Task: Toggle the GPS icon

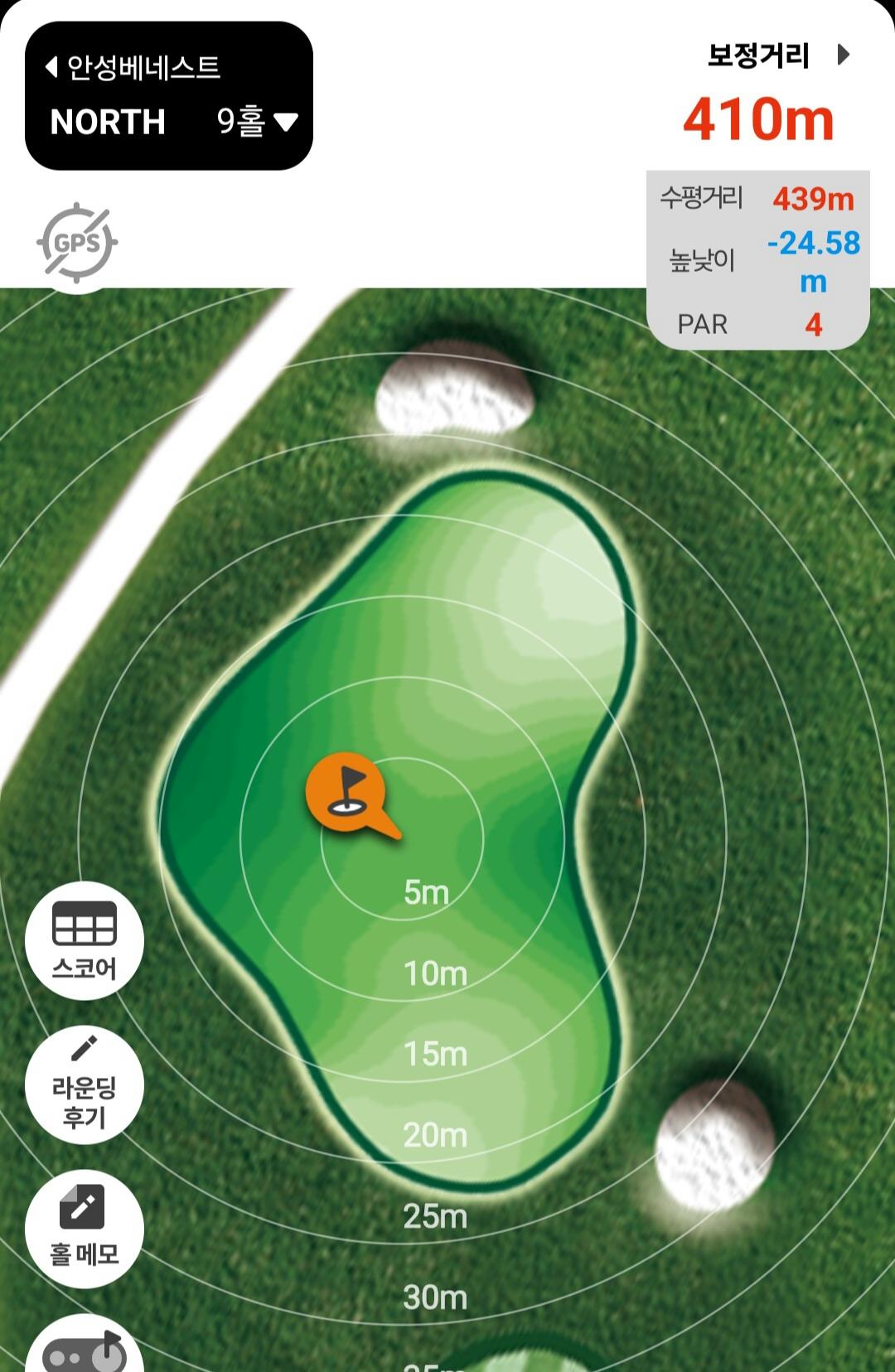Action: click(x=77, y=243)
